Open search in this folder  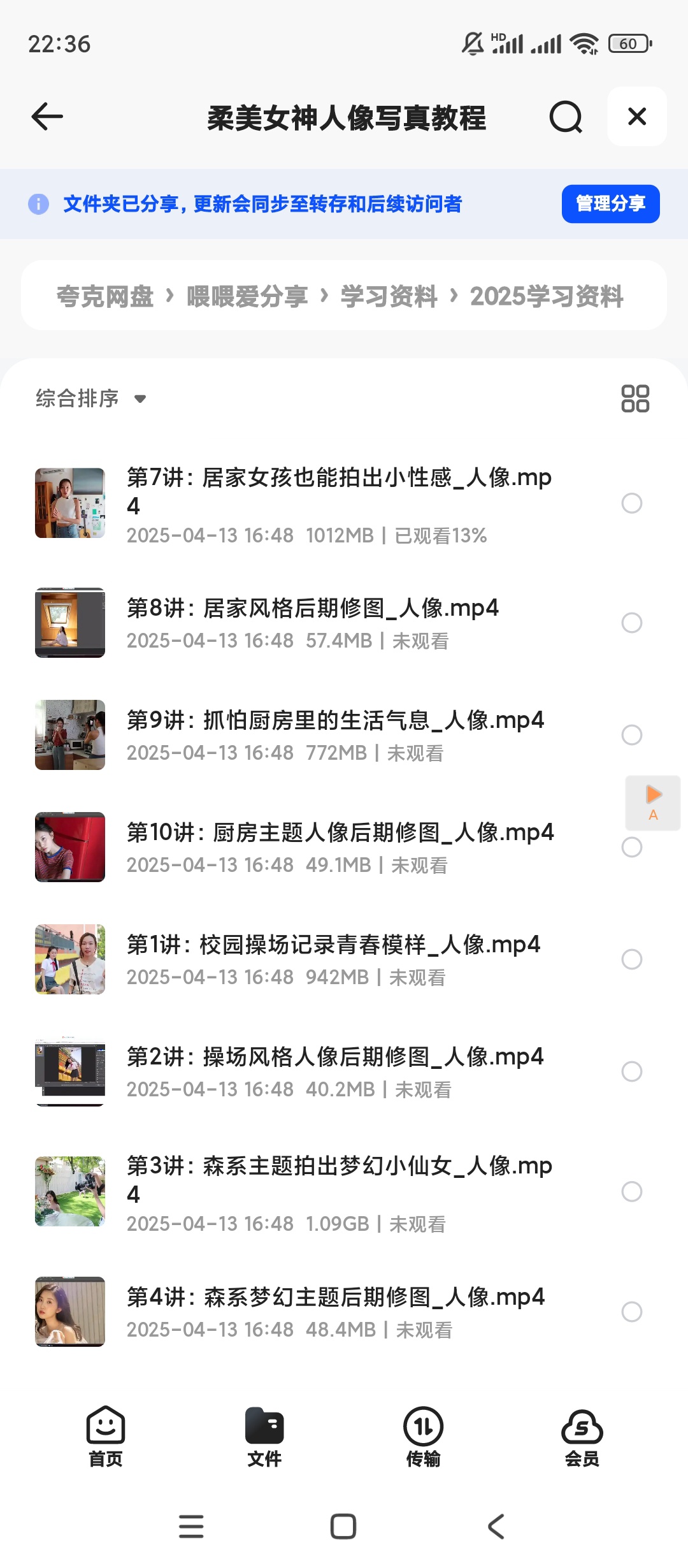point(566,117)
